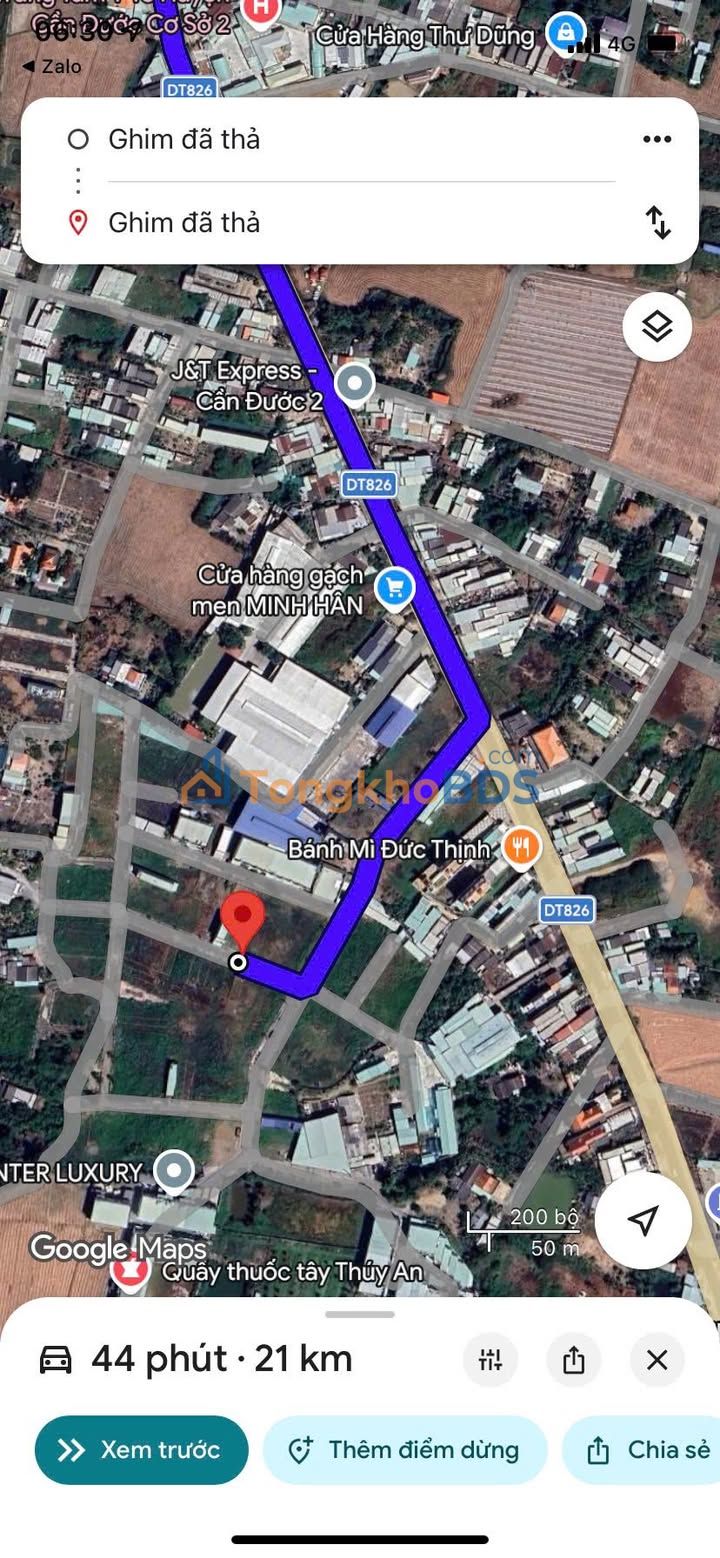Swap start and destination points
Screen dimensions: 720x1558
(x=657, y=222)
